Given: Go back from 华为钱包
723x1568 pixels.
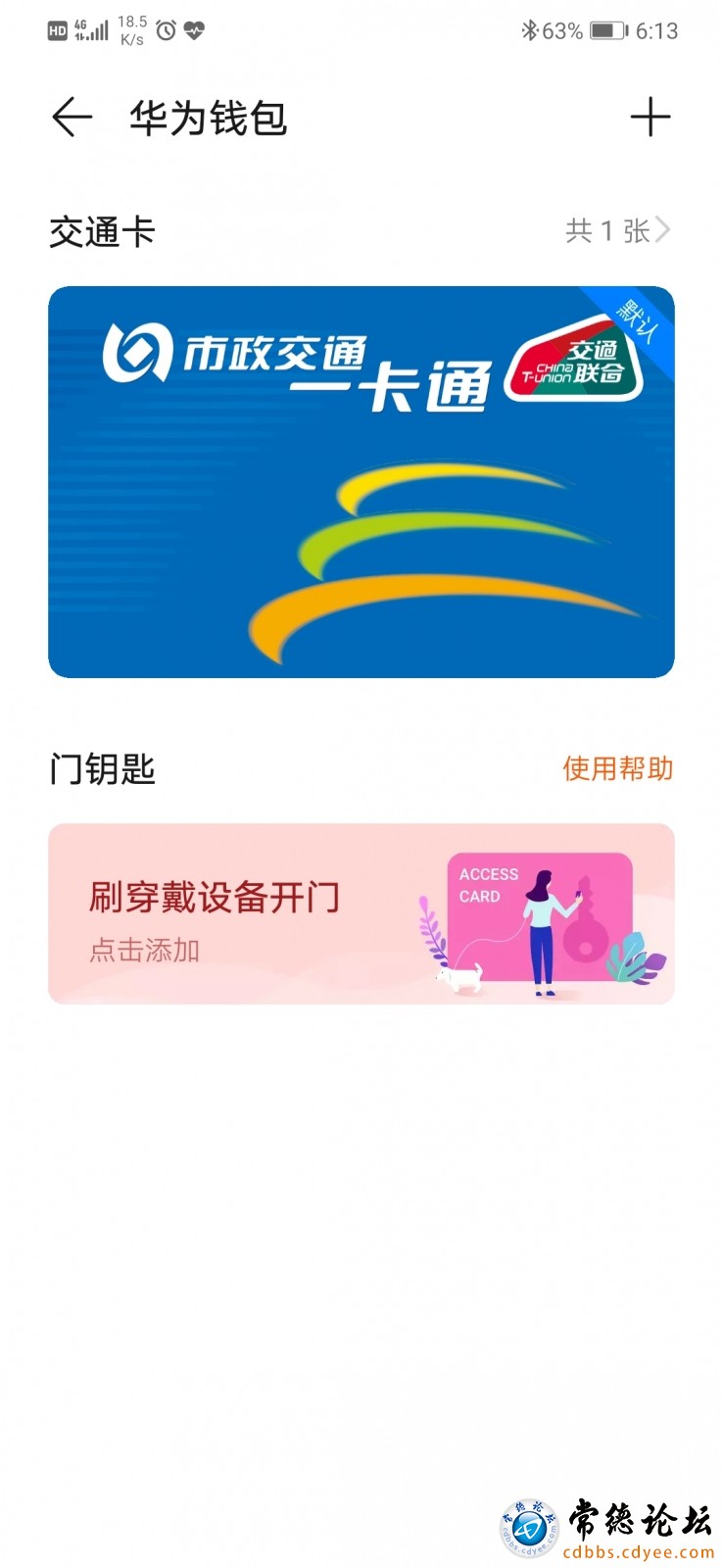Looking at the screenshot, I should coord(72,119).
